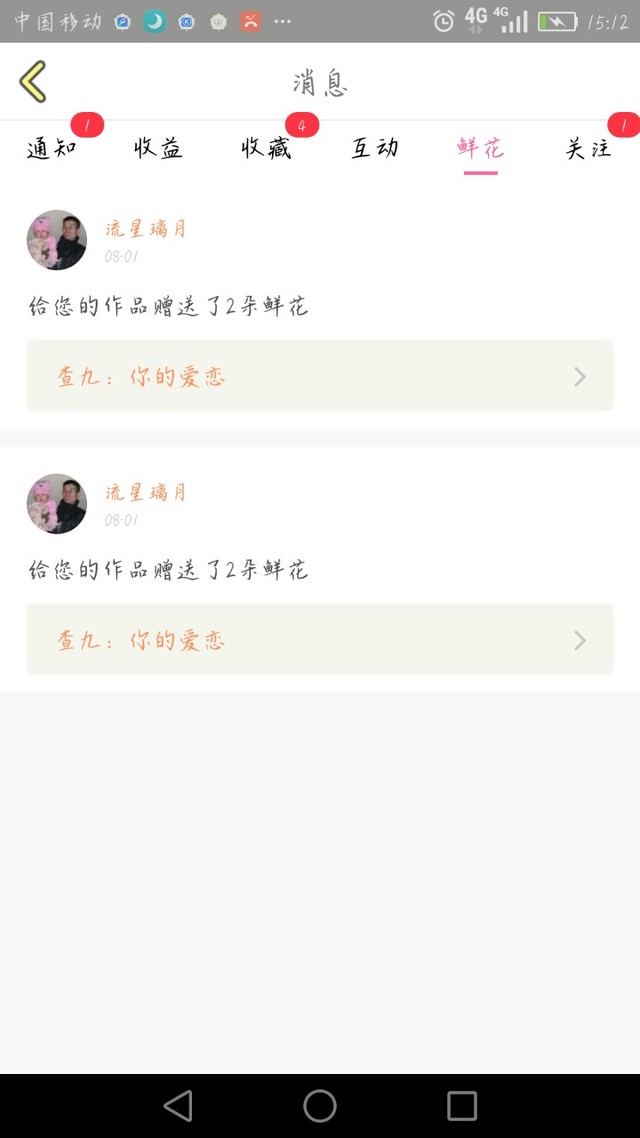This screenshot has width=640, height=1138.
Task: Open the 收益 tab
Action: 158,149
